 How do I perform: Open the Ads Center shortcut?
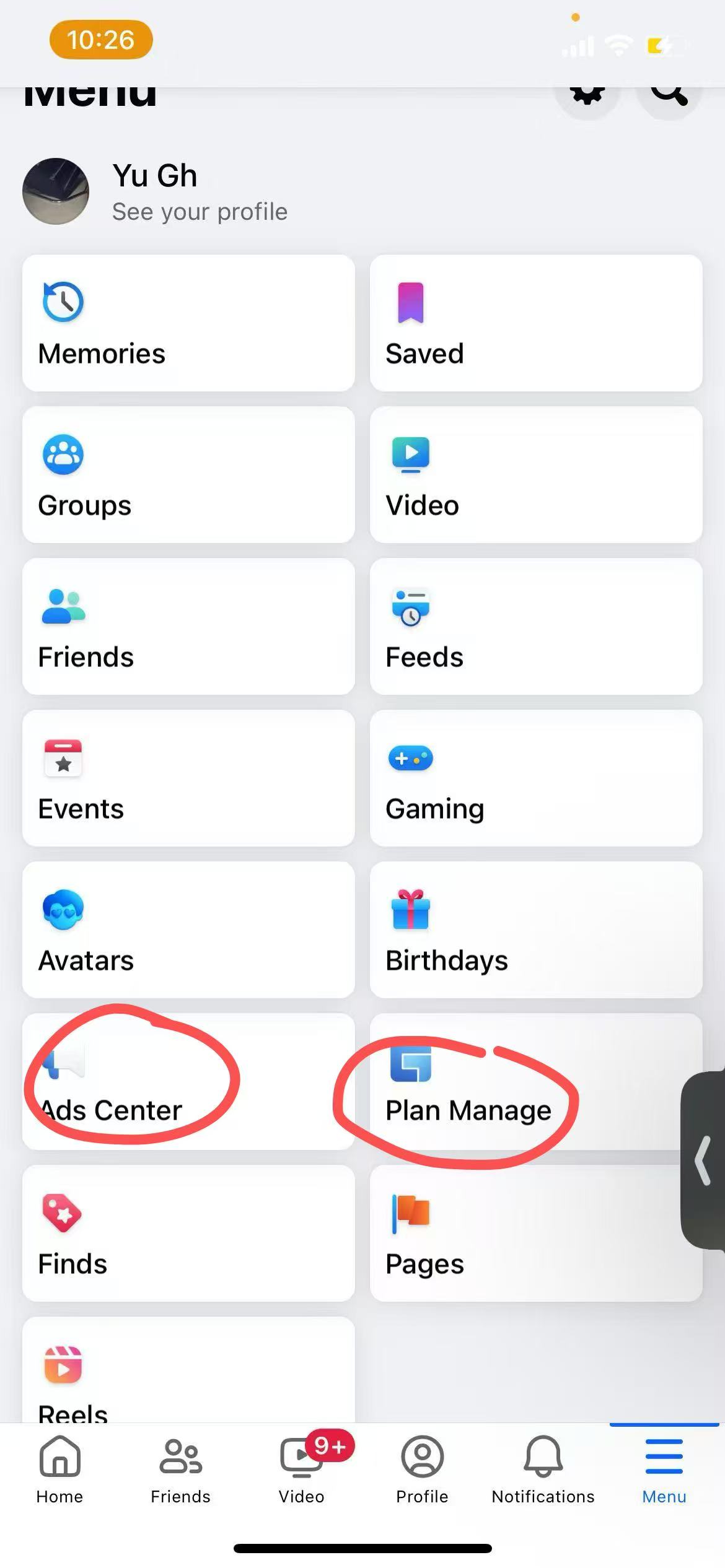188,1081
